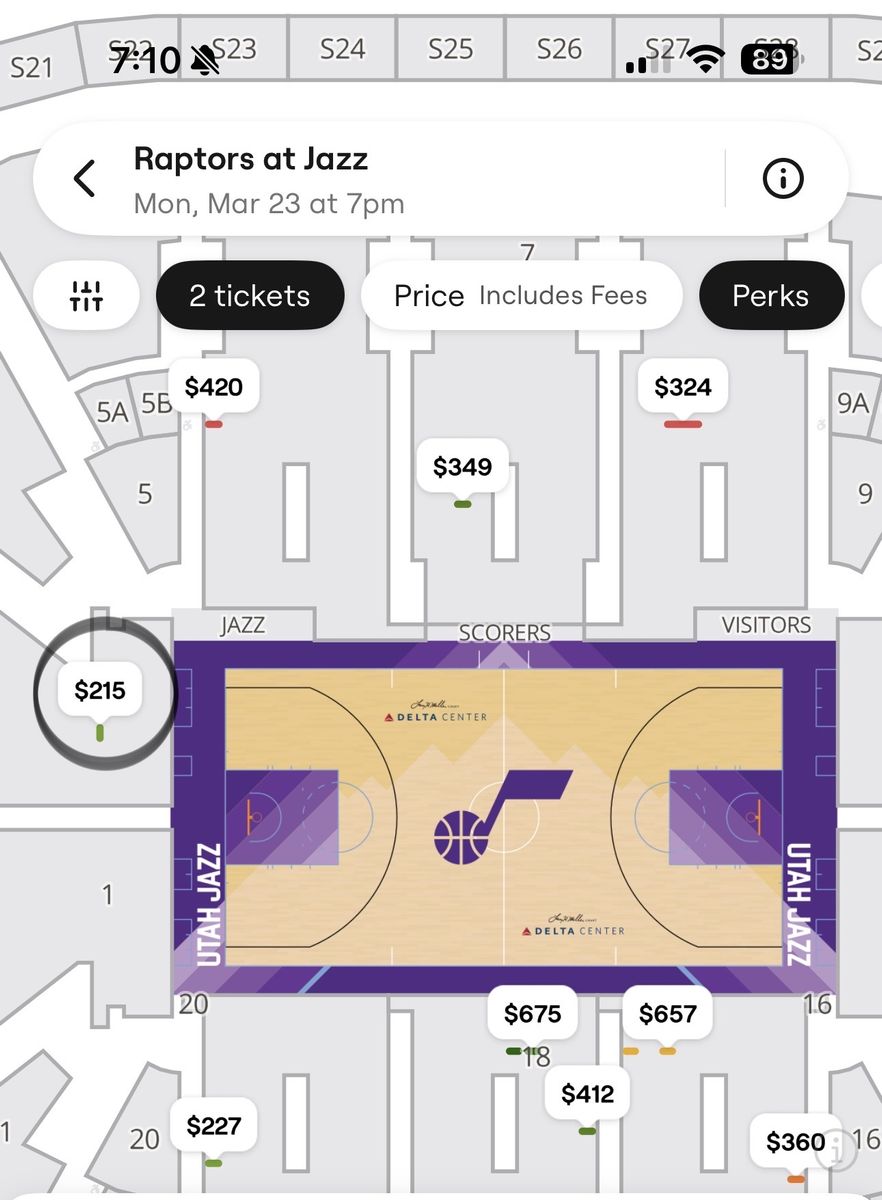
Task: Select the $675 ticket listing
Action: [x=532, y=1014]
